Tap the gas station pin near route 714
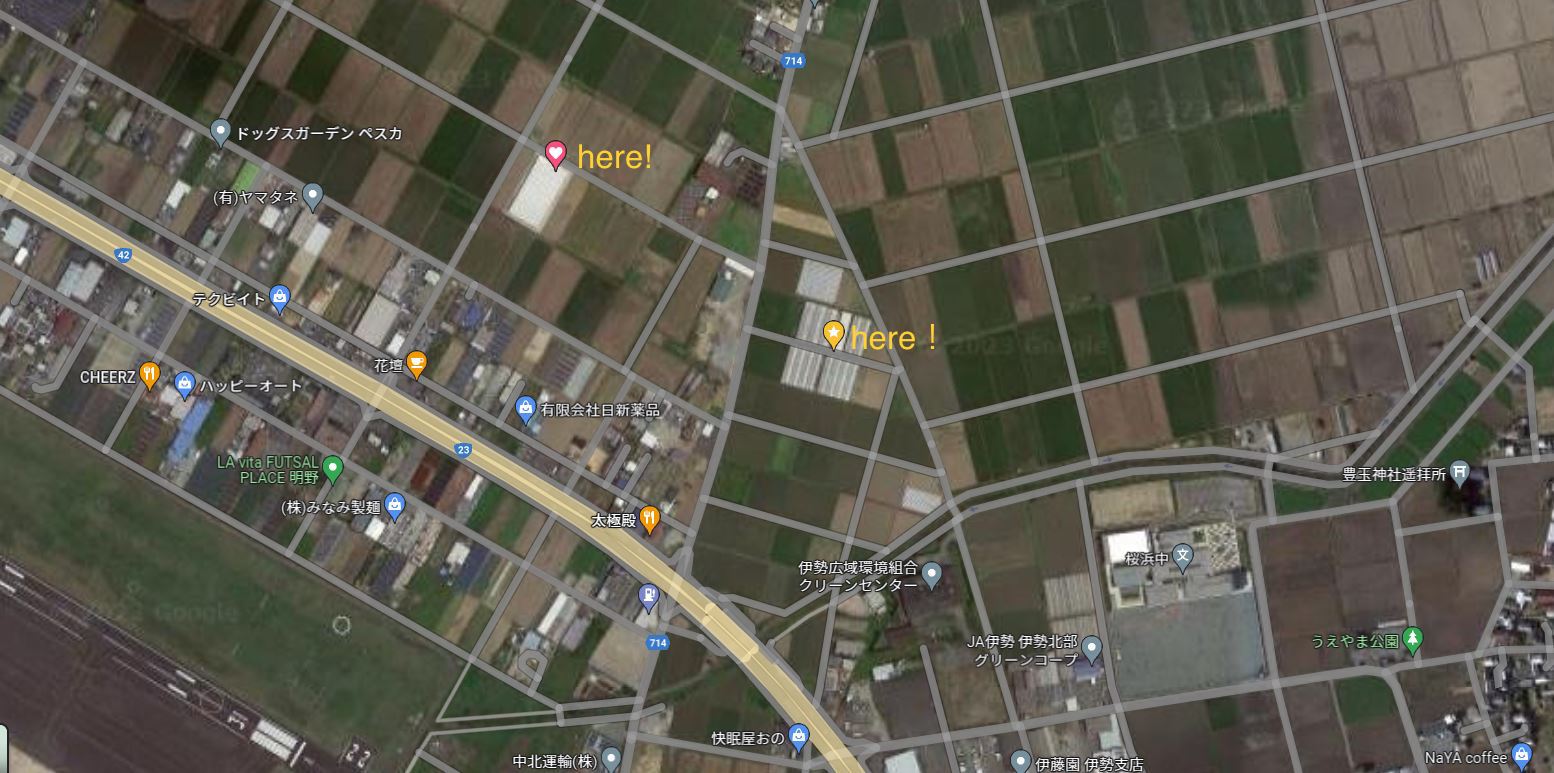1554x773 pixels. 649,597
